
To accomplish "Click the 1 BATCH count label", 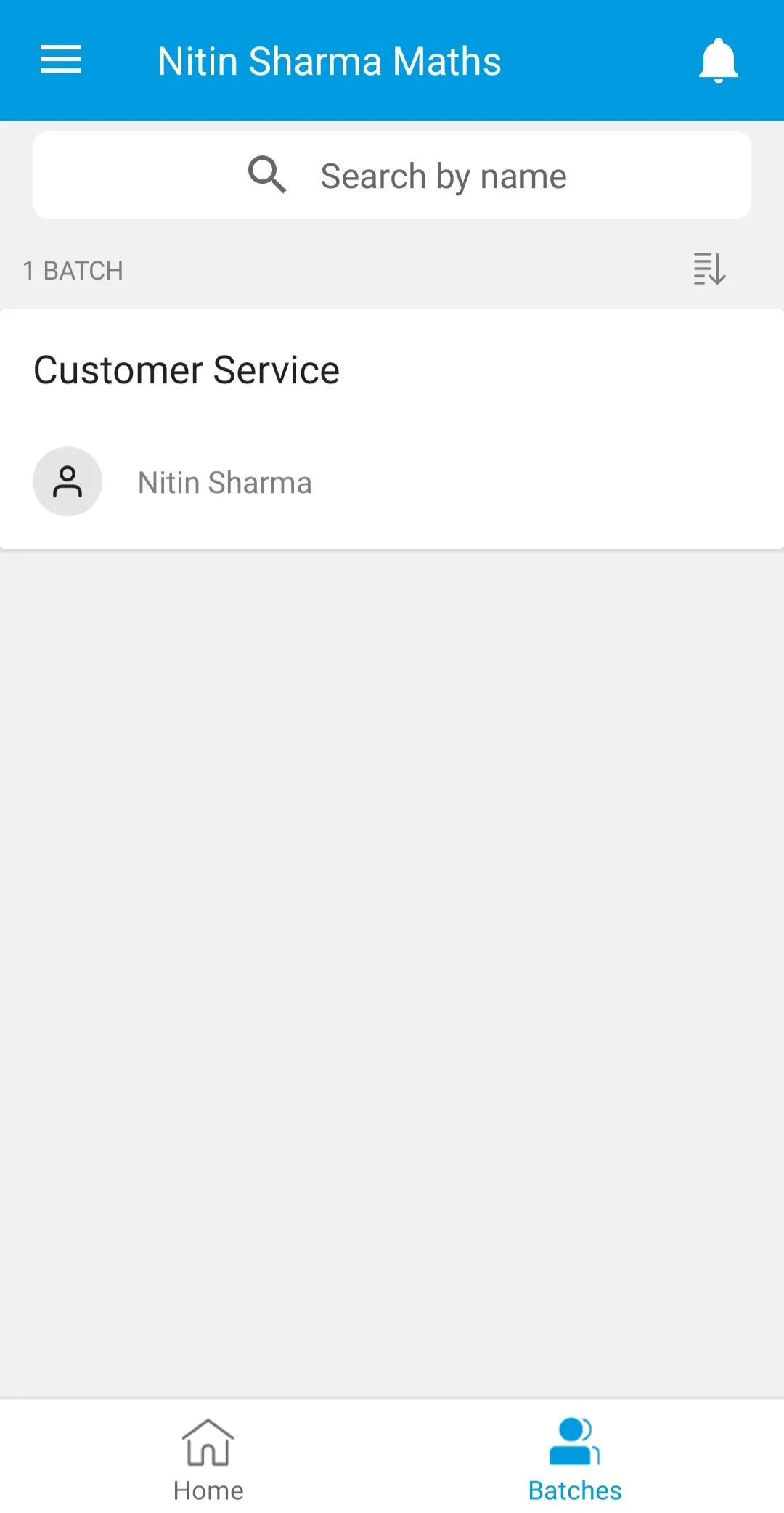I will (73, 269).
